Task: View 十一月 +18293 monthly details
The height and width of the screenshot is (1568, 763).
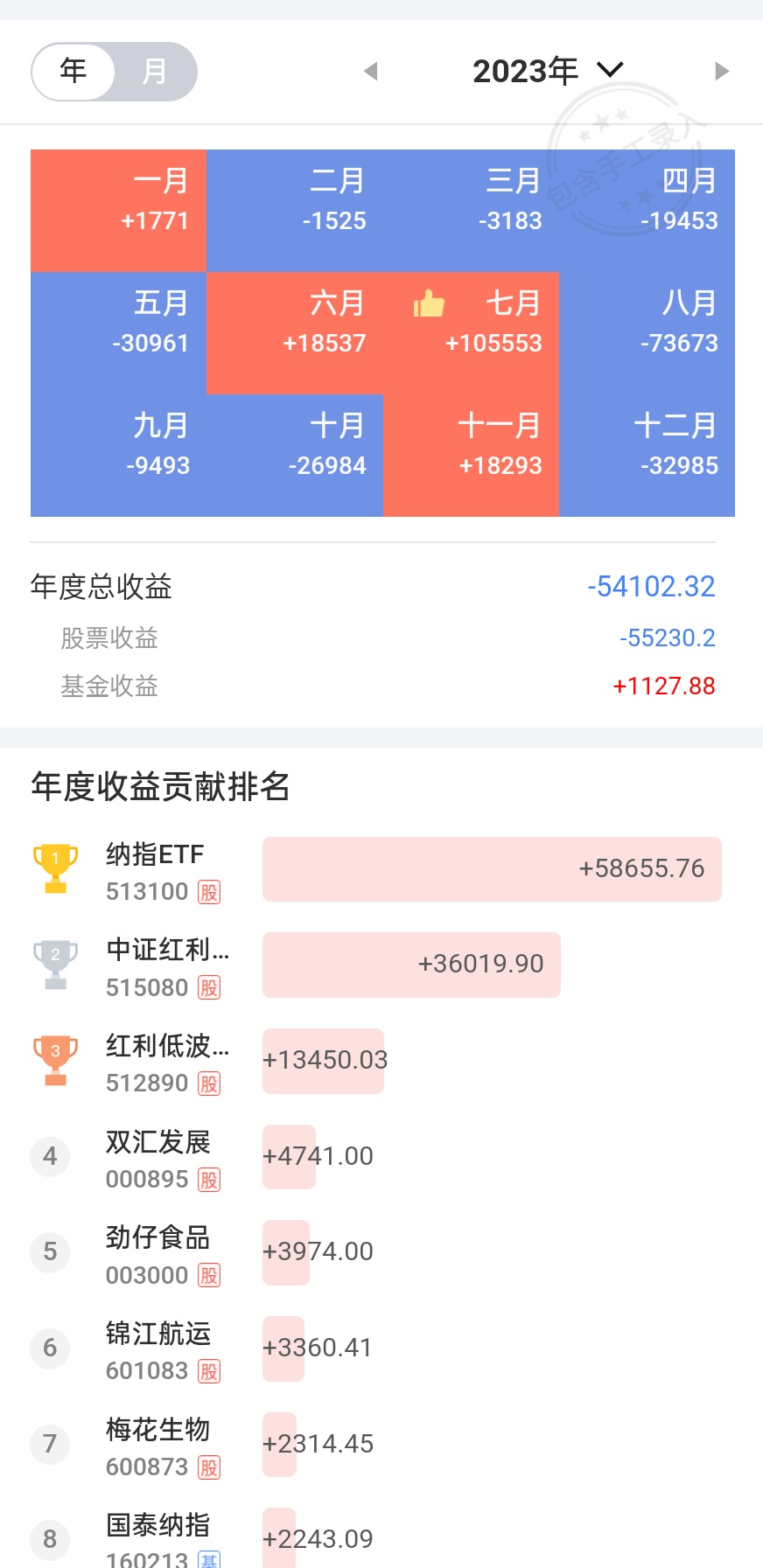Action: (x=471, y=456)
